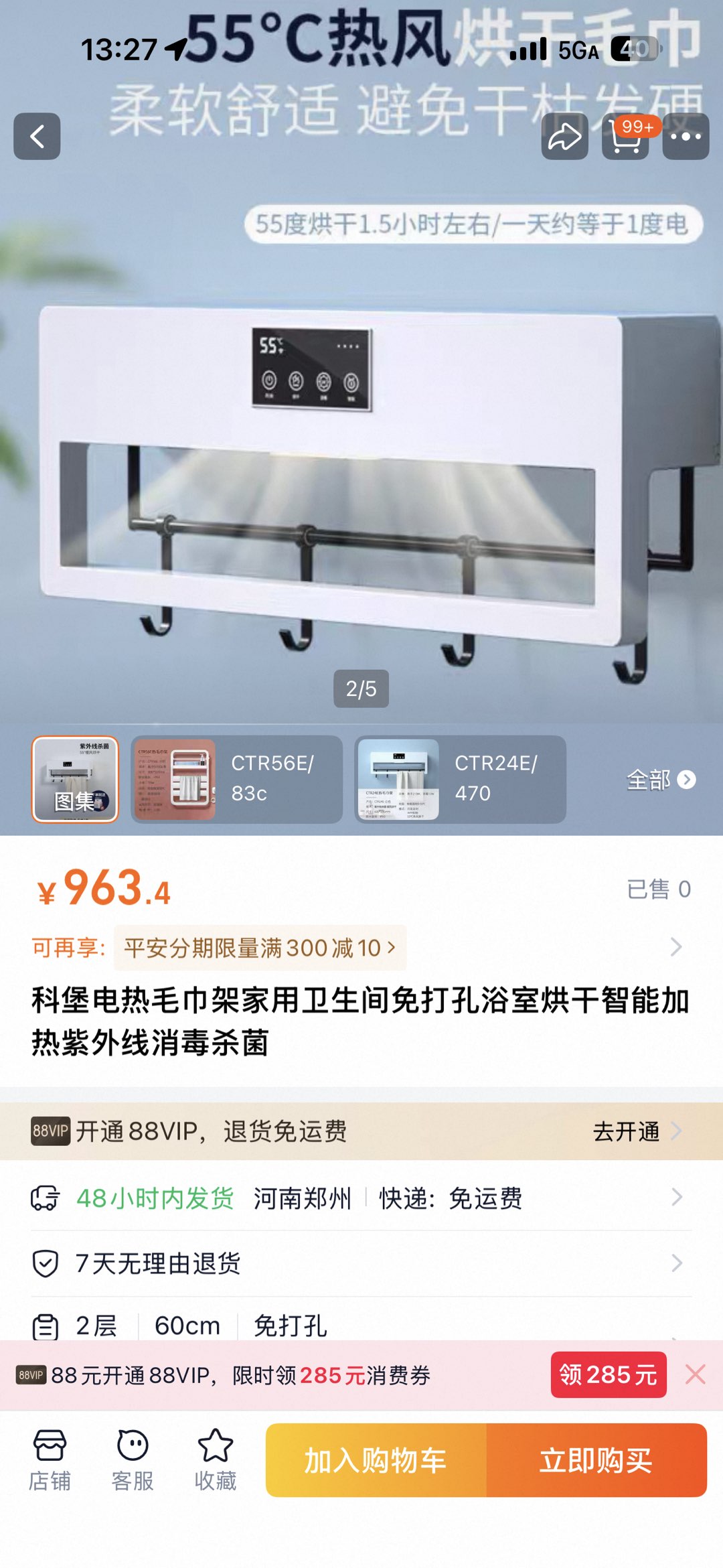Dismiss the 88VIP coupon banner
Image resolution: width=723 pixels, height=1568 pixels.
[695, 1374]
